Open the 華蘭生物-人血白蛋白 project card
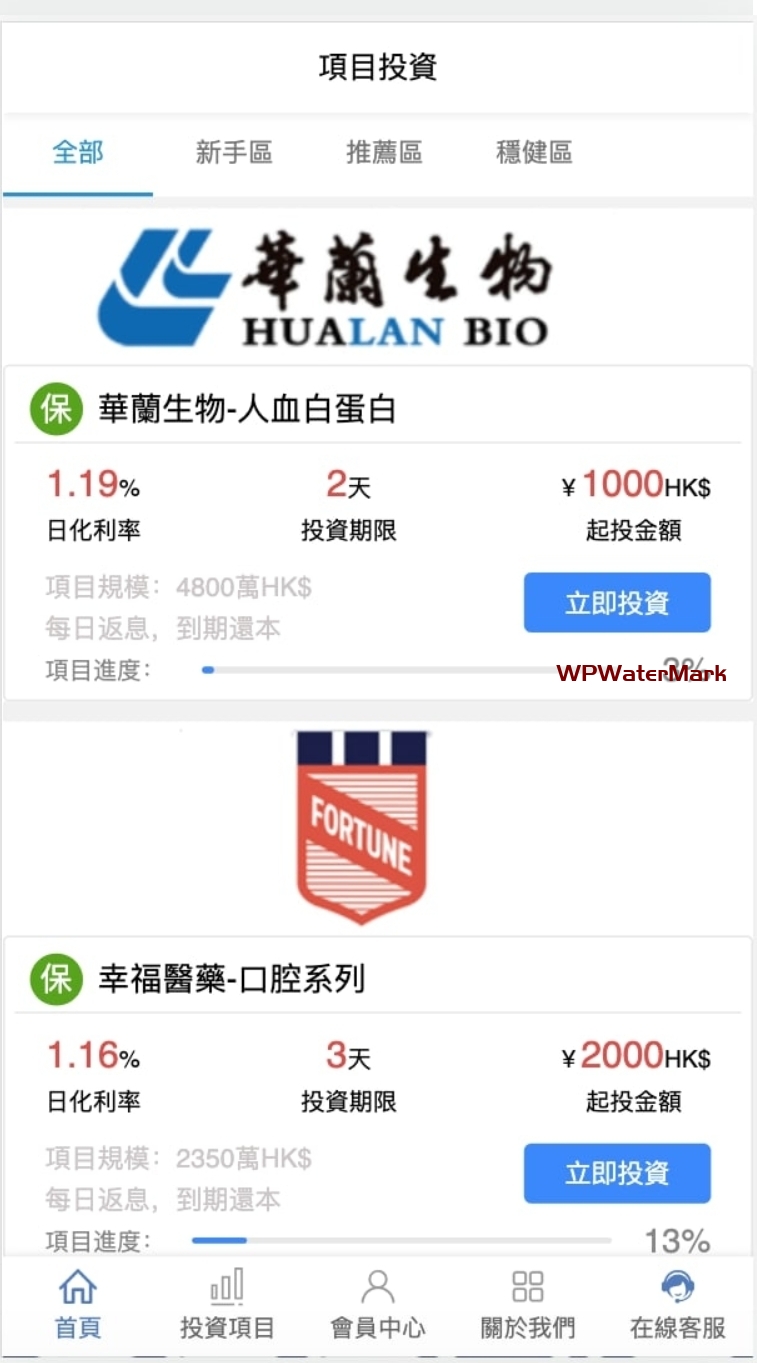Viewport: 757px width, 1363px height. (247, 410)
